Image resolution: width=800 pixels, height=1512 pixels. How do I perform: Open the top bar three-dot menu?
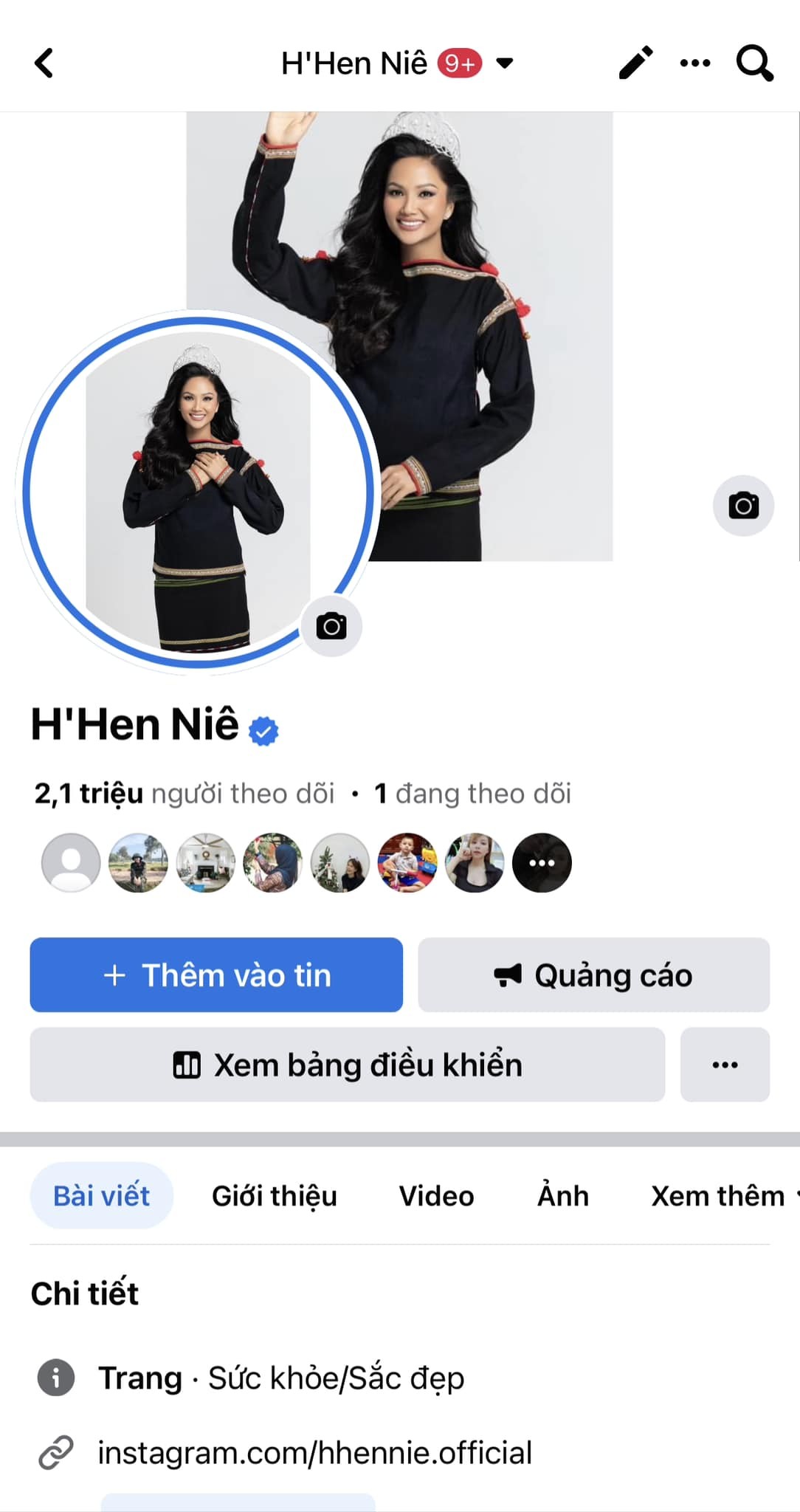[x=695, y=63]
